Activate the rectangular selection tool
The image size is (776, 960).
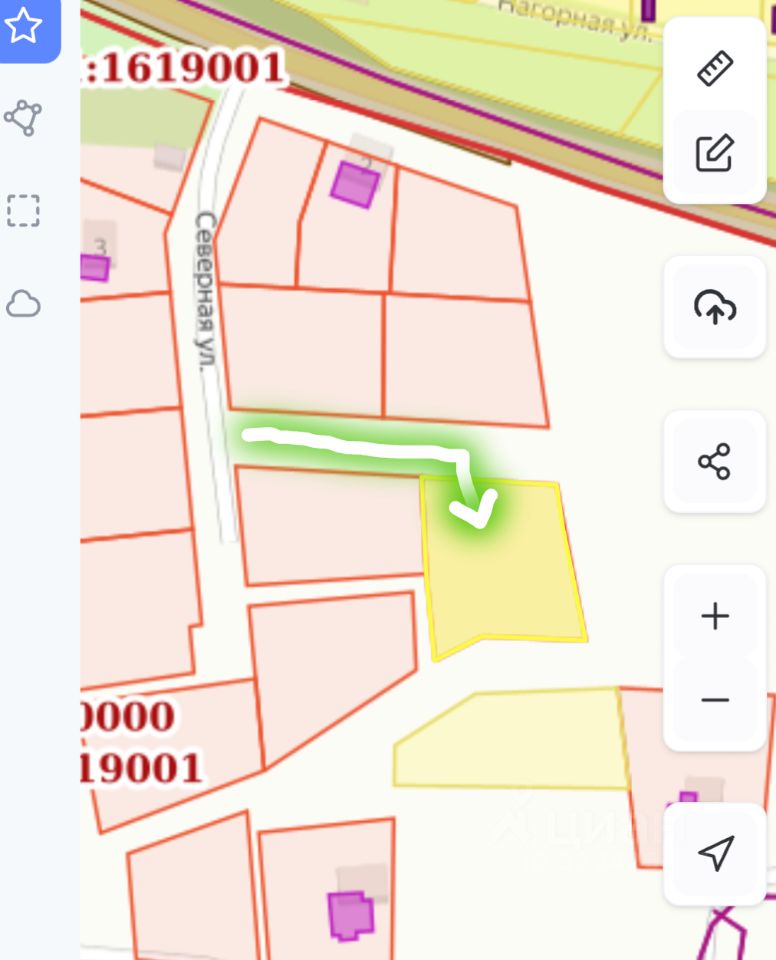(x=24, y=211)
